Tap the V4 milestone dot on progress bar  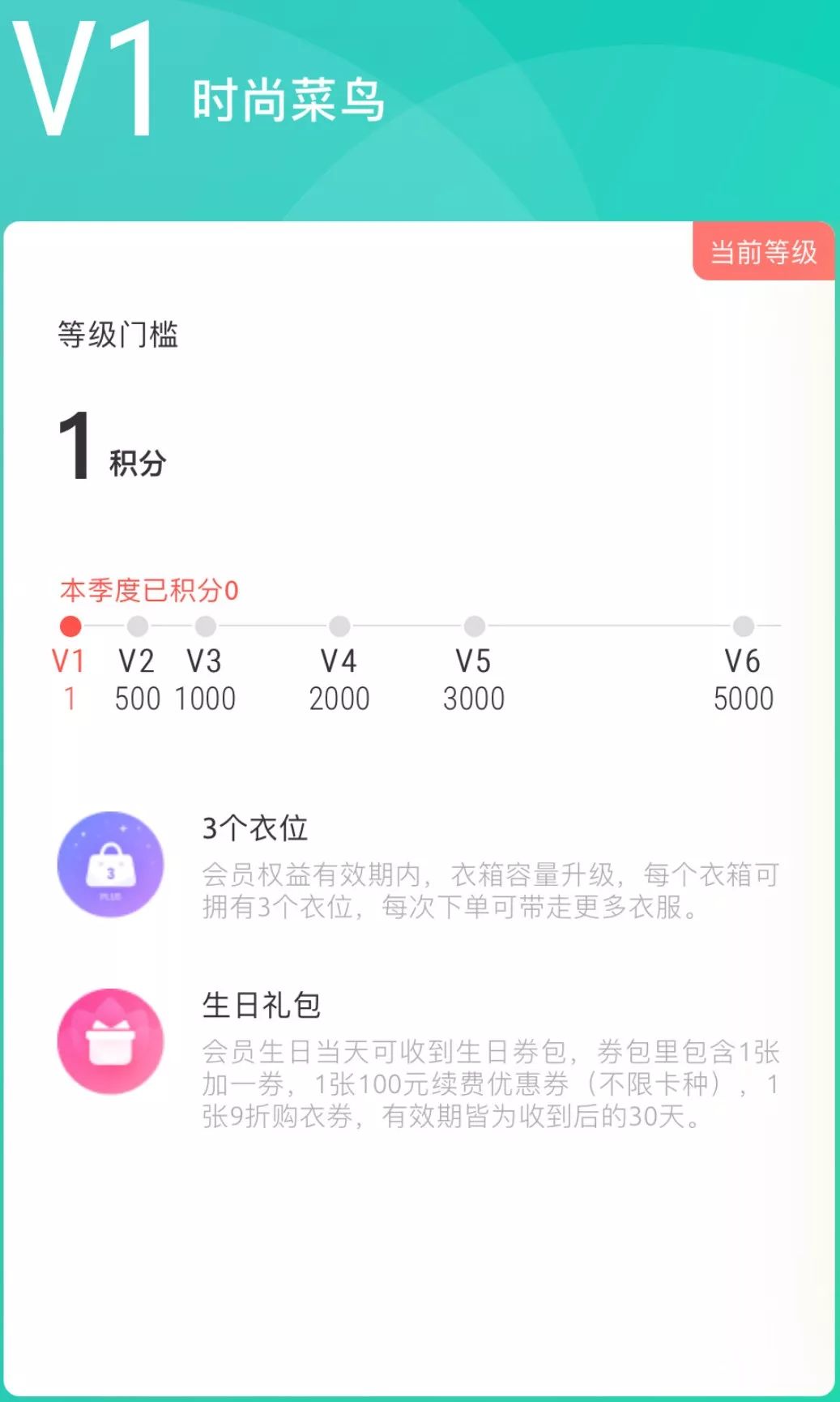[339, 625]
